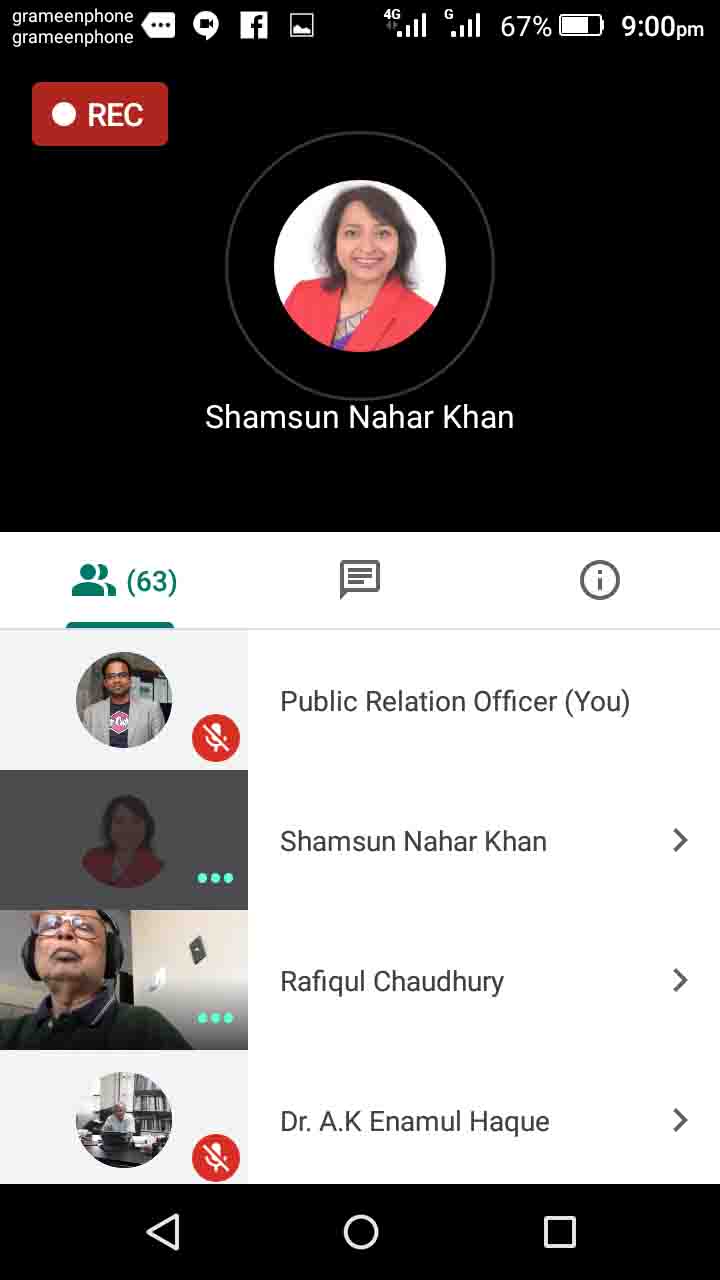Open Dr. A.K Enamul Haque's participant options
The width and height of the screenshot is (720, 1280).
click(x=680, y=1120)
